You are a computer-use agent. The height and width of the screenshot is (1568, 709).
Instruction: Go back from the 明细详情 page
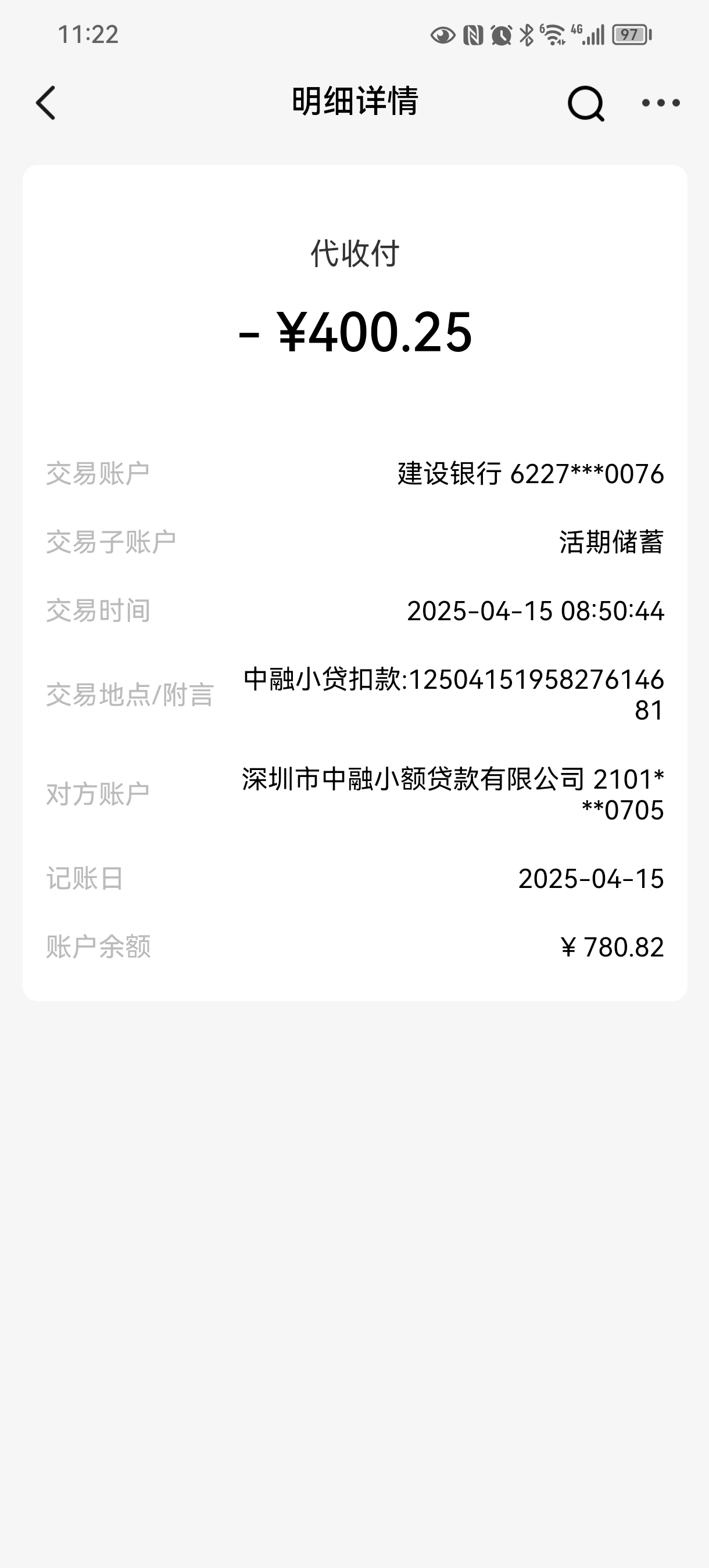pos(46,102)
